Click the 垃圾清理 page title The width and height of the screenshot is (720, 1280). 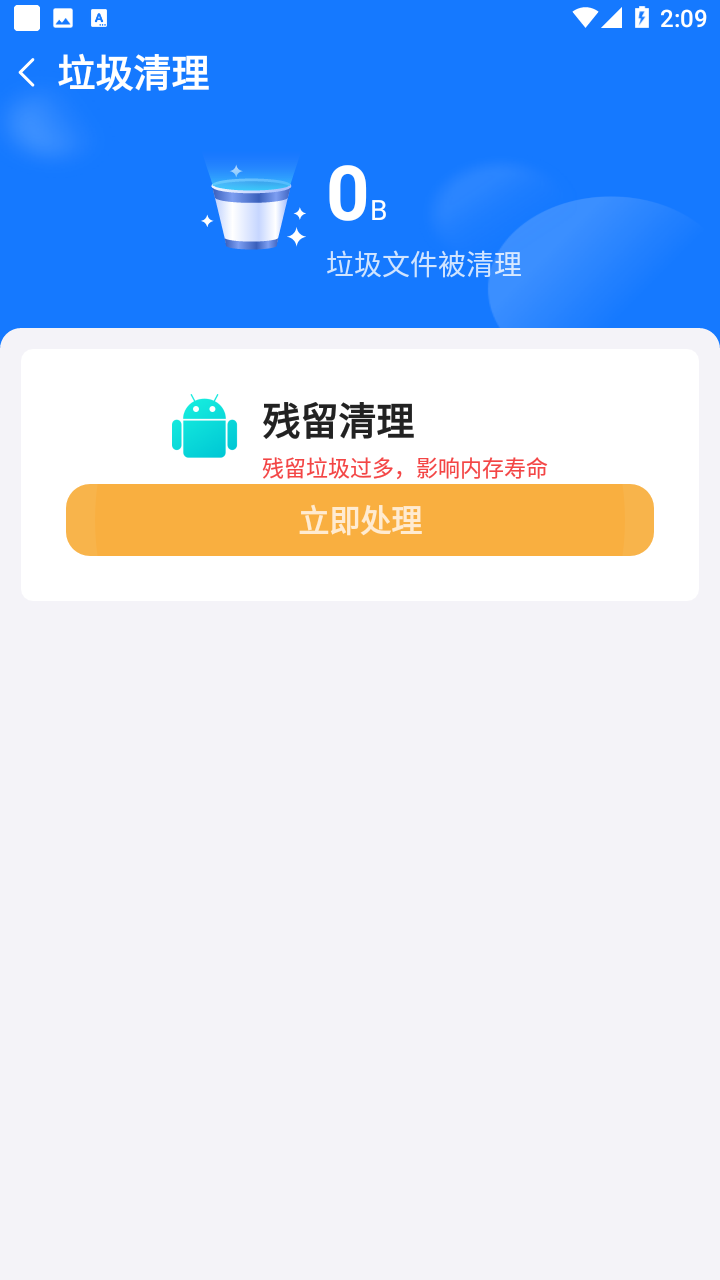133,72
